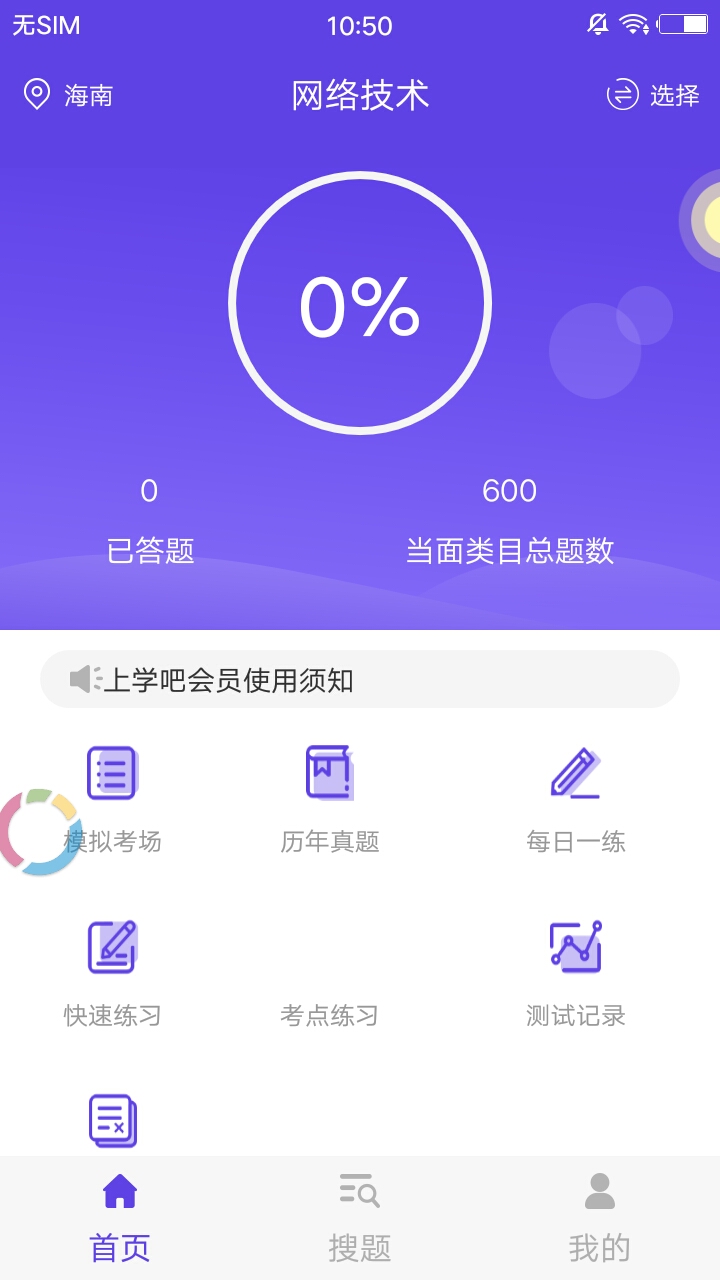Open 上学吧会员使用须知 notice

pyautogui.click(x=360, y=680)
